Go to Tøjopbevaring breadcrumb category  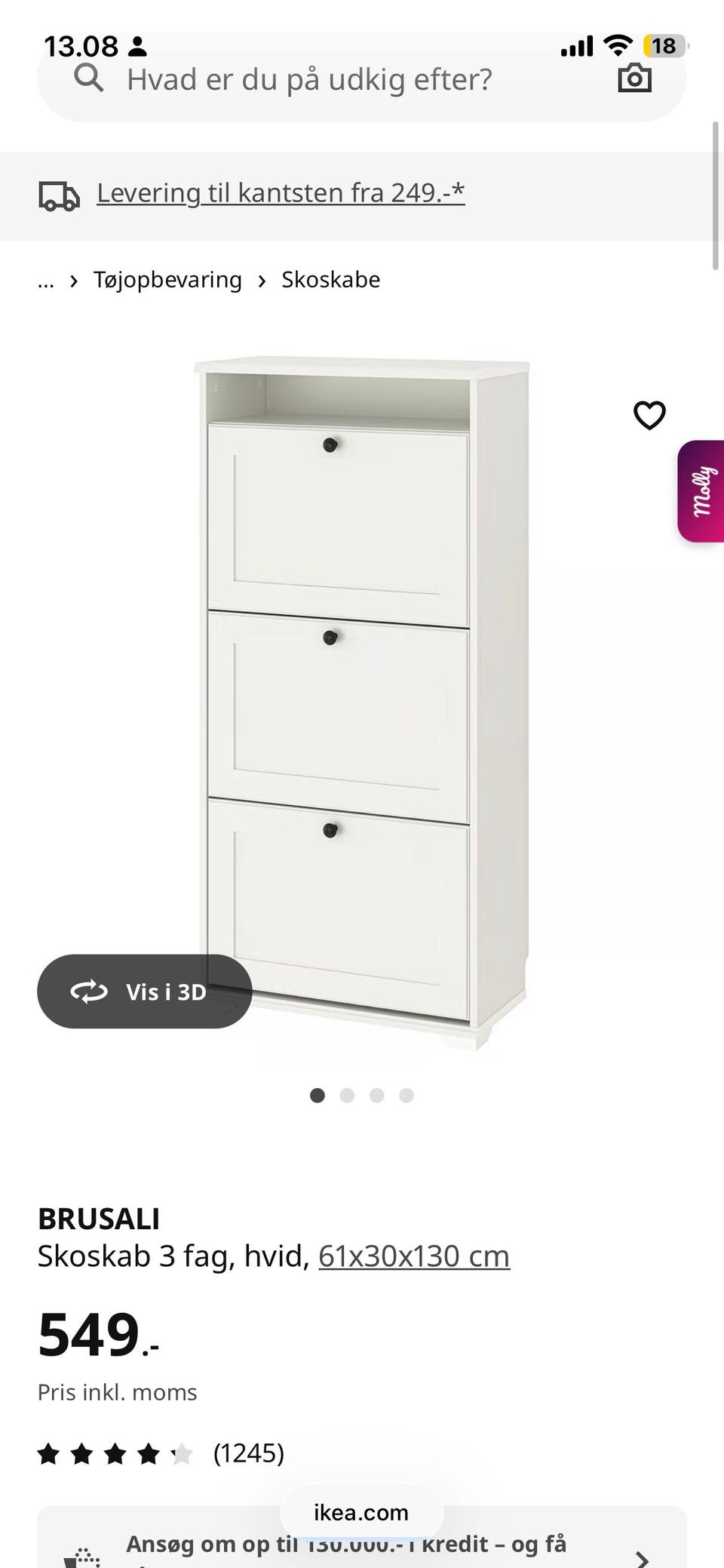click(167, 280)
